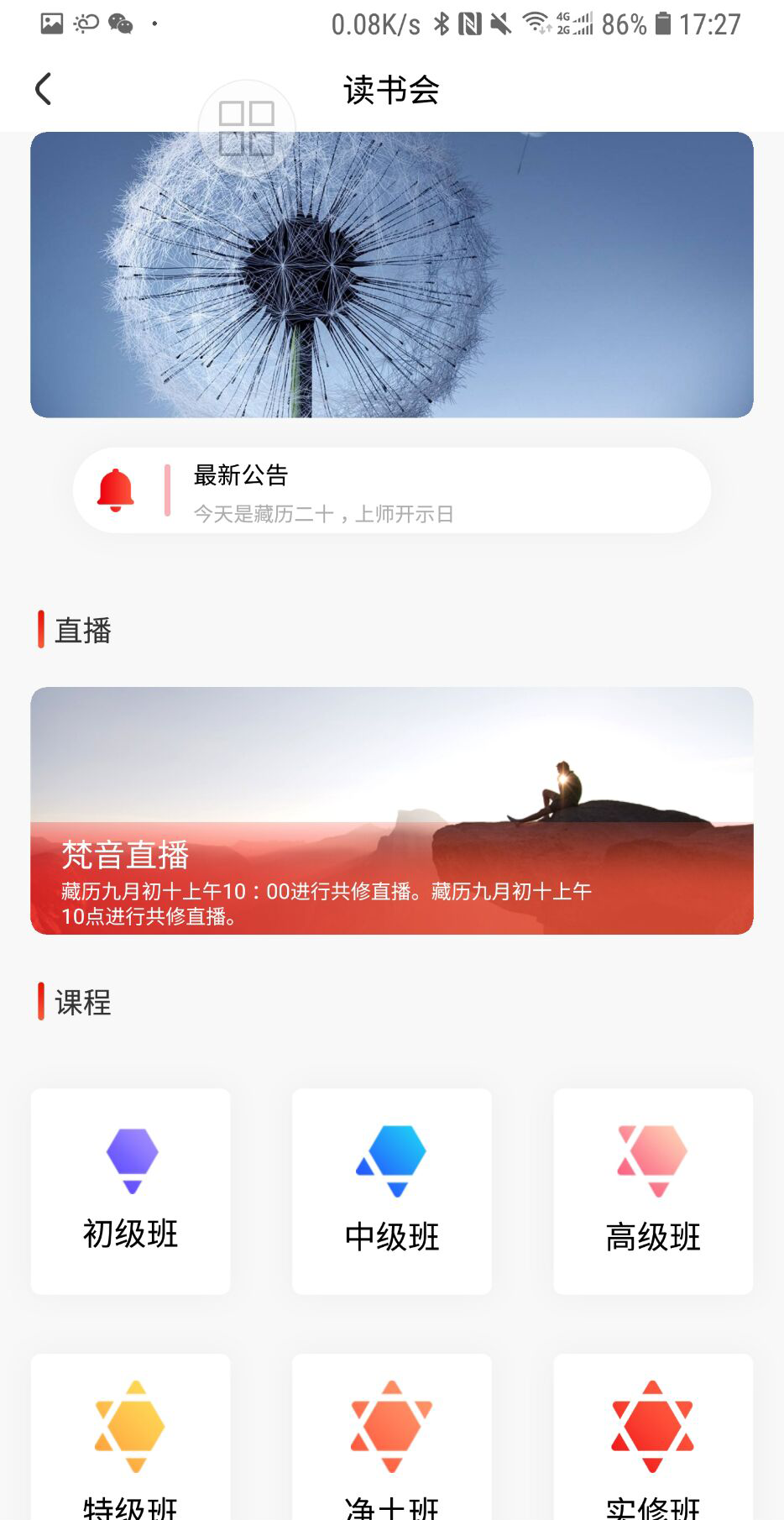Tap the pink hexagon icon for 高级班
Viewport: 784px width, 1520px height.
(x=653, y=1160)
